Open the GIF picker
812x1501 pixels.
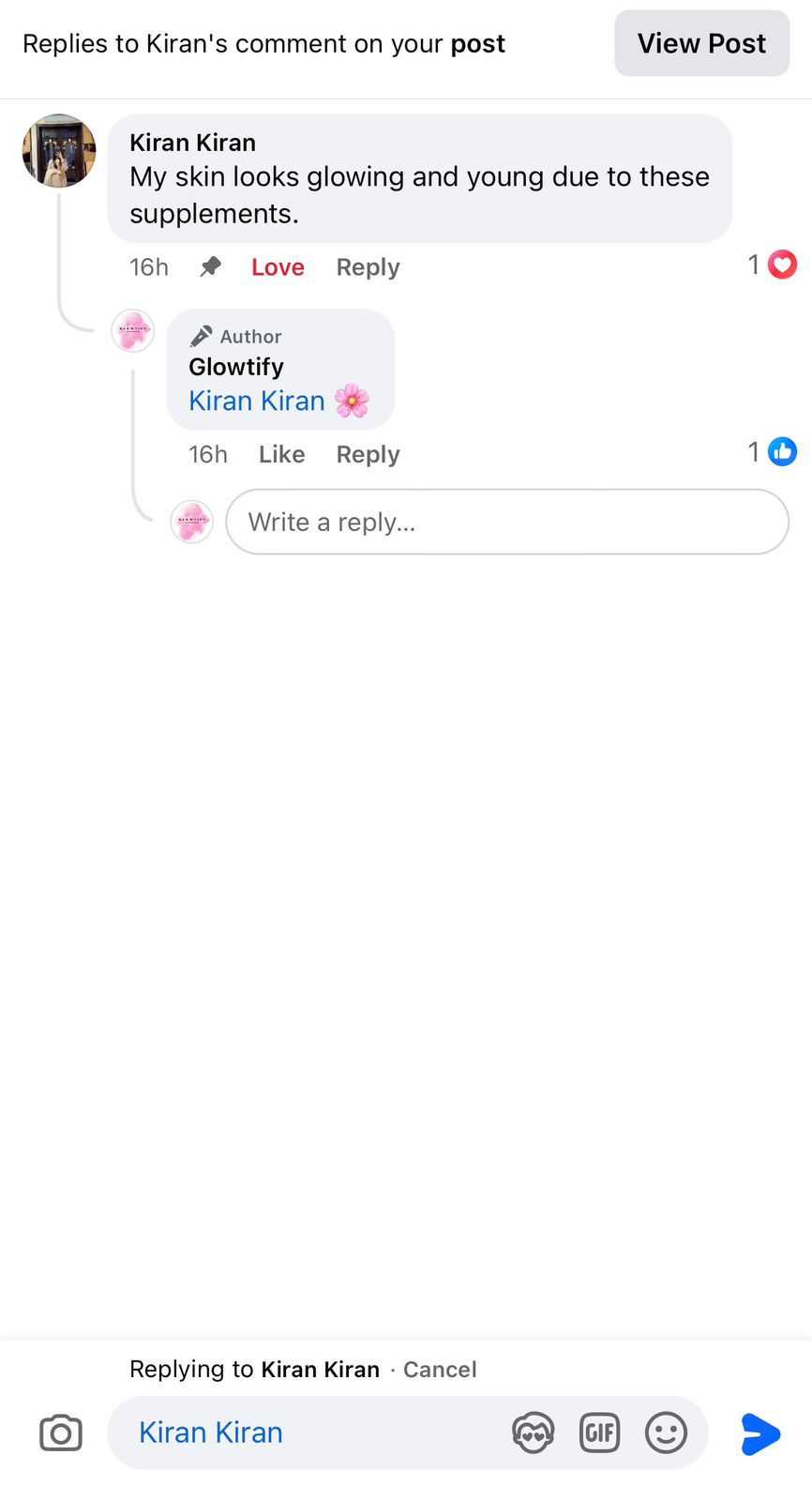(599, 1433)
